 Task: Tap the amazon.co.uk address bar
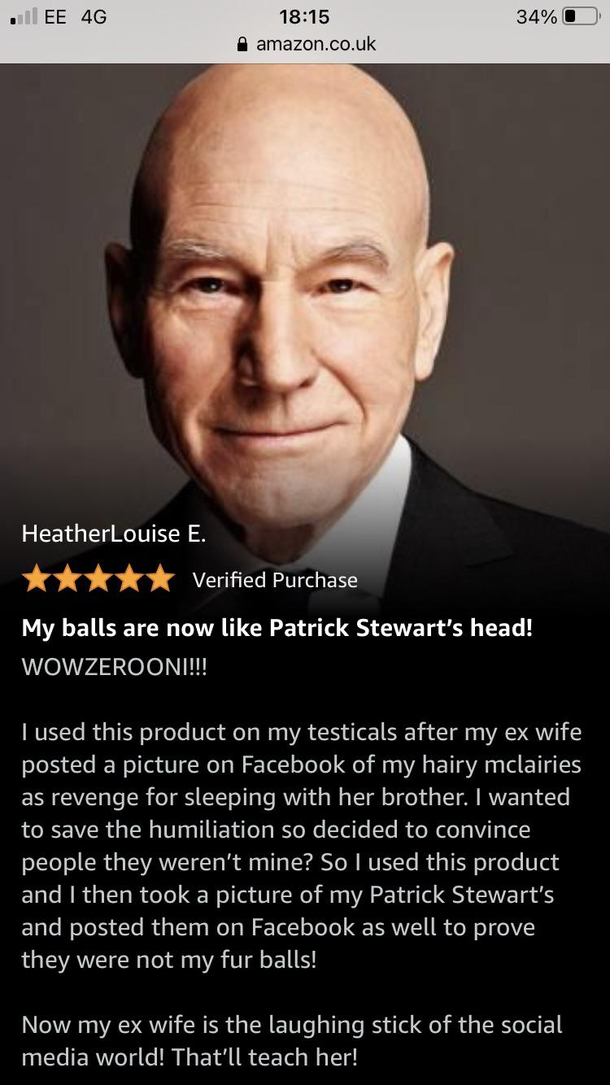(x=305, y=44)
